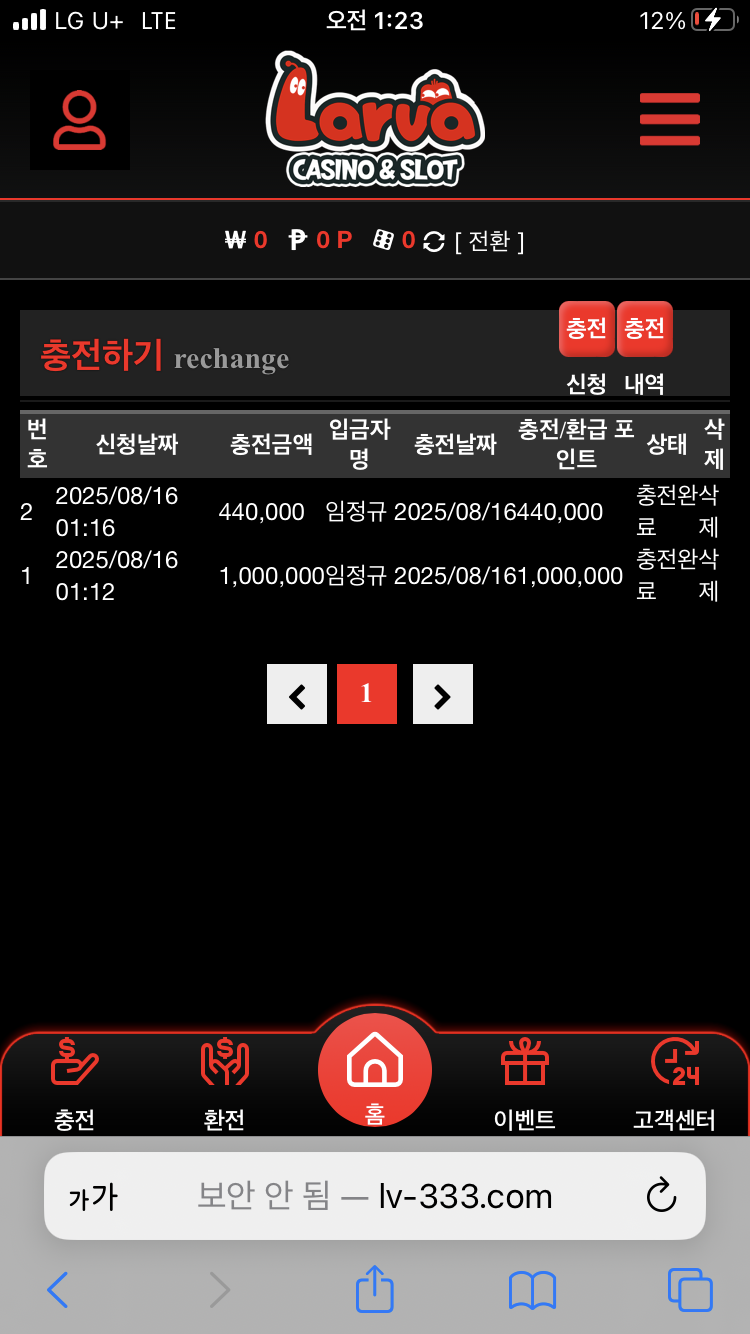View the 충전 내역 history button
750x1334 pixels.
[645, 330]
